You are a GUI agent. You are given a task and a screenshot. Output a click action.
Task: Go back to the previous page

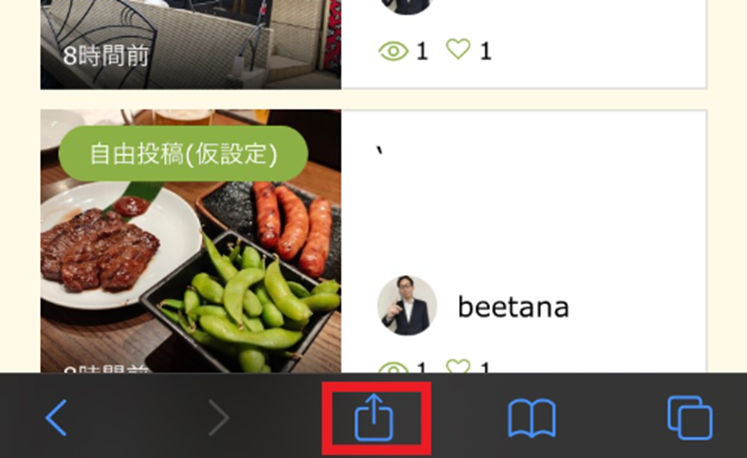tap(57, 419)
